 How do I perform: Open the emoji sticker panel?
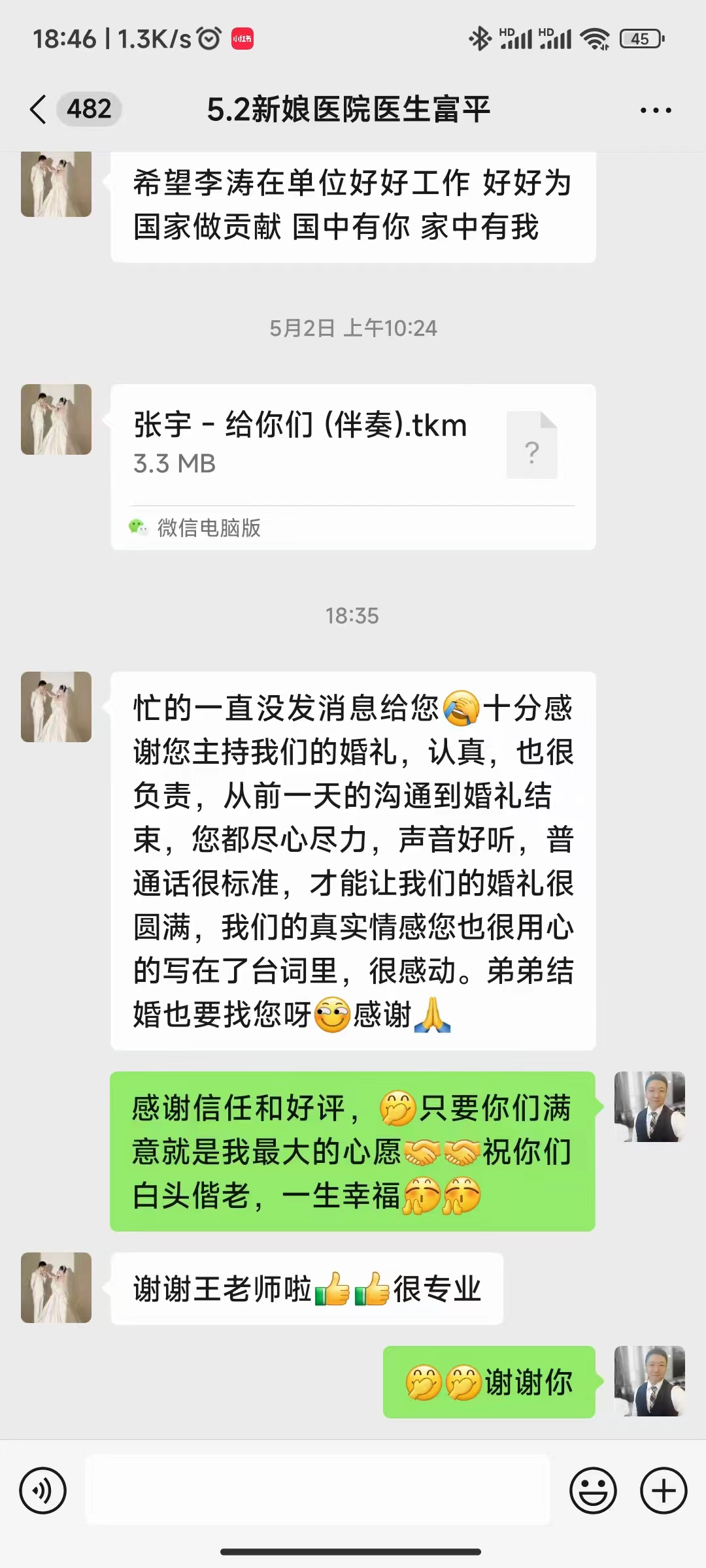(x=593, y=1490)
